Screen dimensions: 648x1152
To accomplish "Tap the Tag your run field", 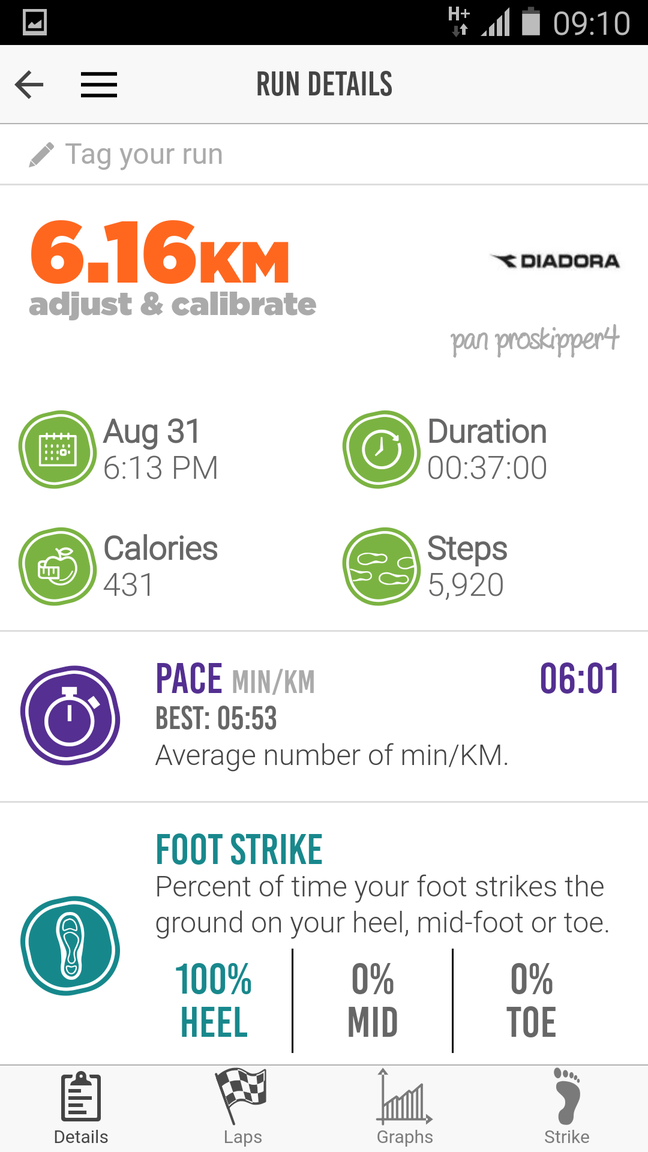I will point(144,155).
